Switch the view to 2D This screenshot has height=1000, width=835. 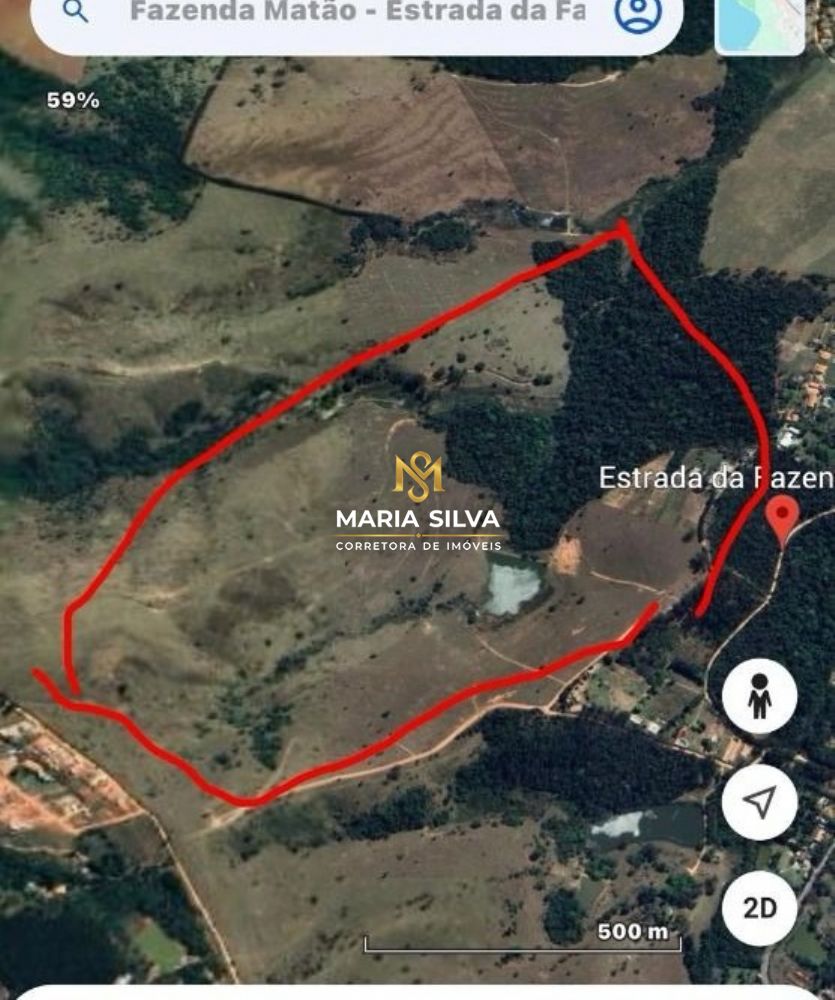(x=759, y=908)
